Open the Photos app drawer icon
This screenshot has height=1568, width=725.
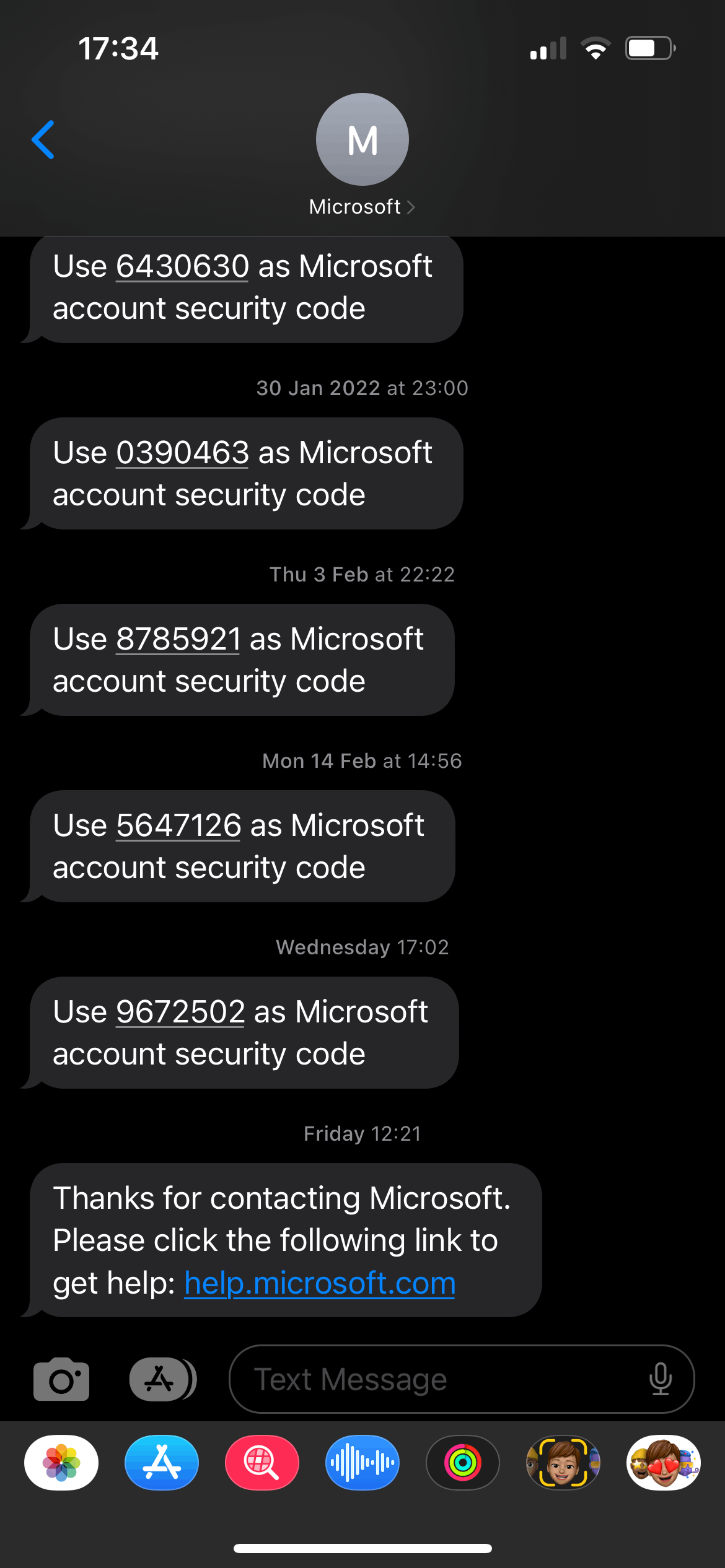[x=60, y=1462]
